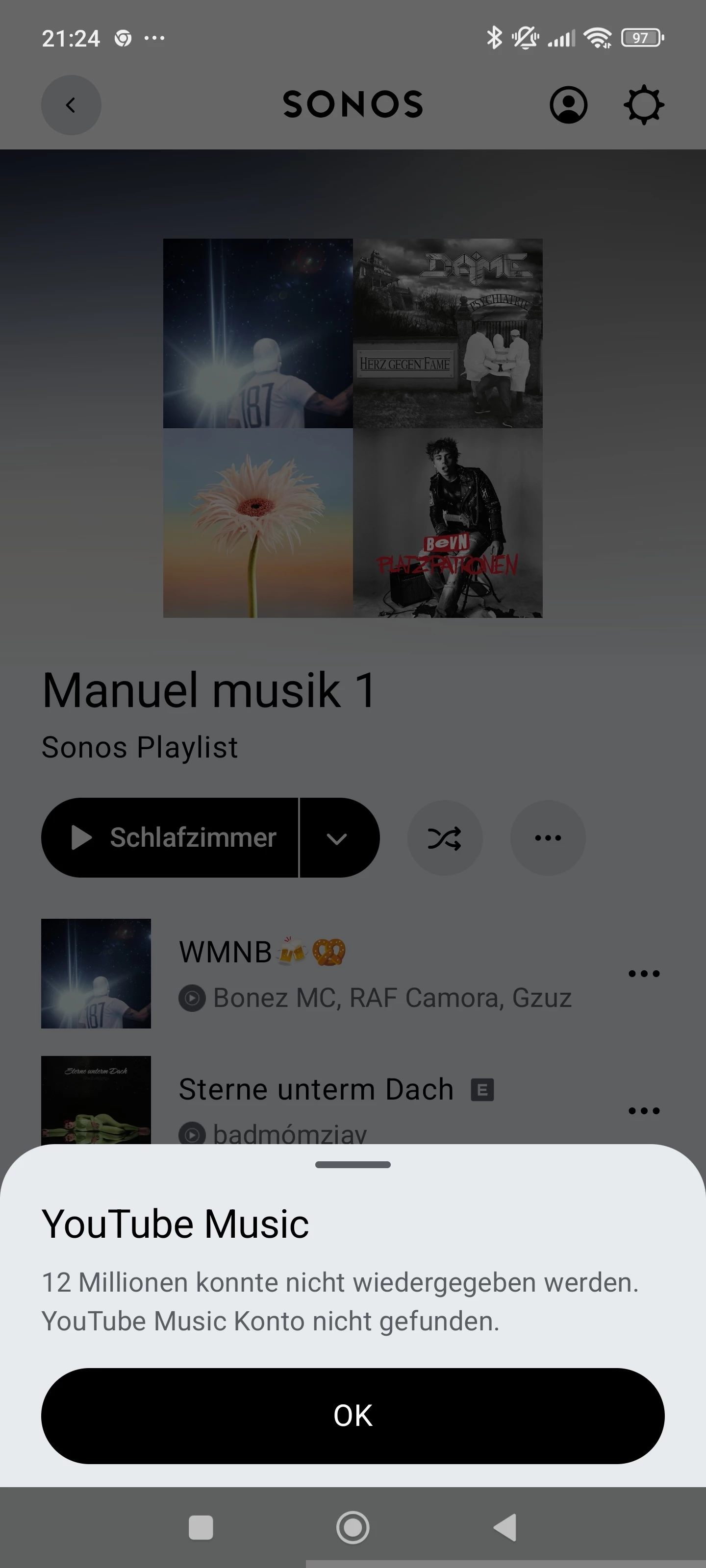Expand the room selection dropdown arrow
Image resolution: width=706 pixels, height=1568 pixels.
(x=337, y=838)
